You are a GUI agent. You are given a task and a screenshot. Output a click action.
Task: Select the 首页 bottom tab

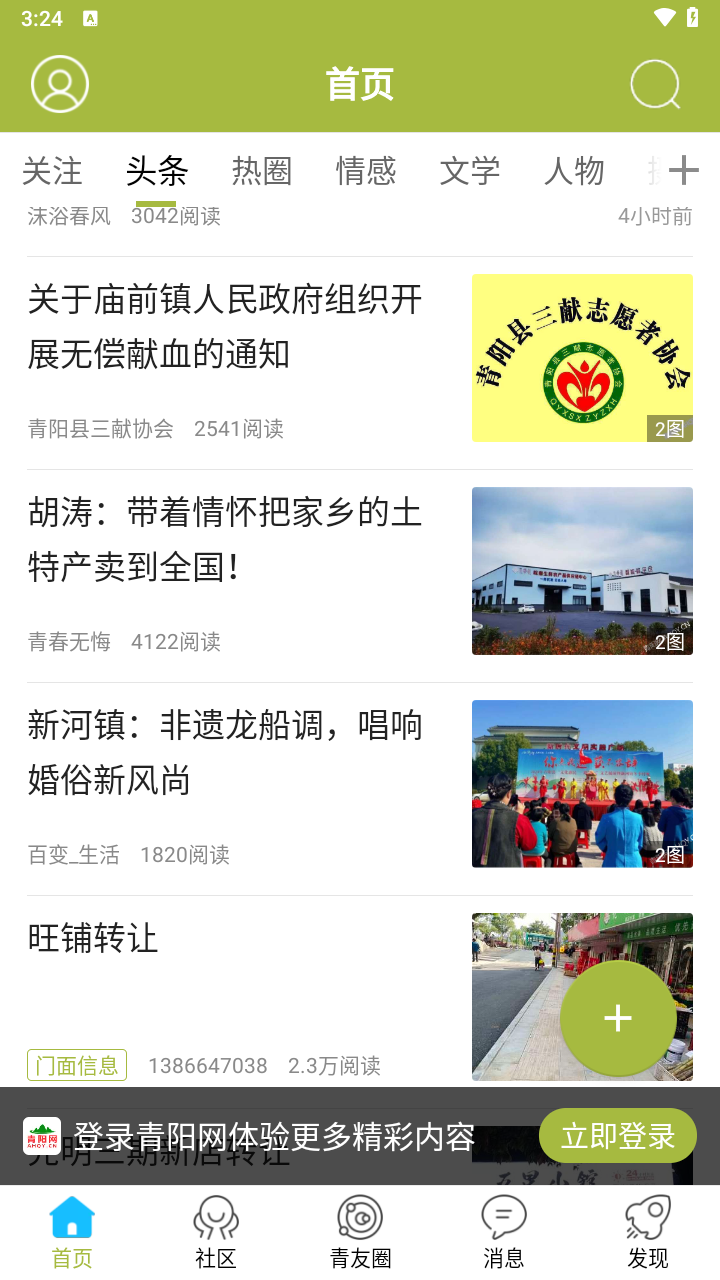click(x=72, y=1232)
